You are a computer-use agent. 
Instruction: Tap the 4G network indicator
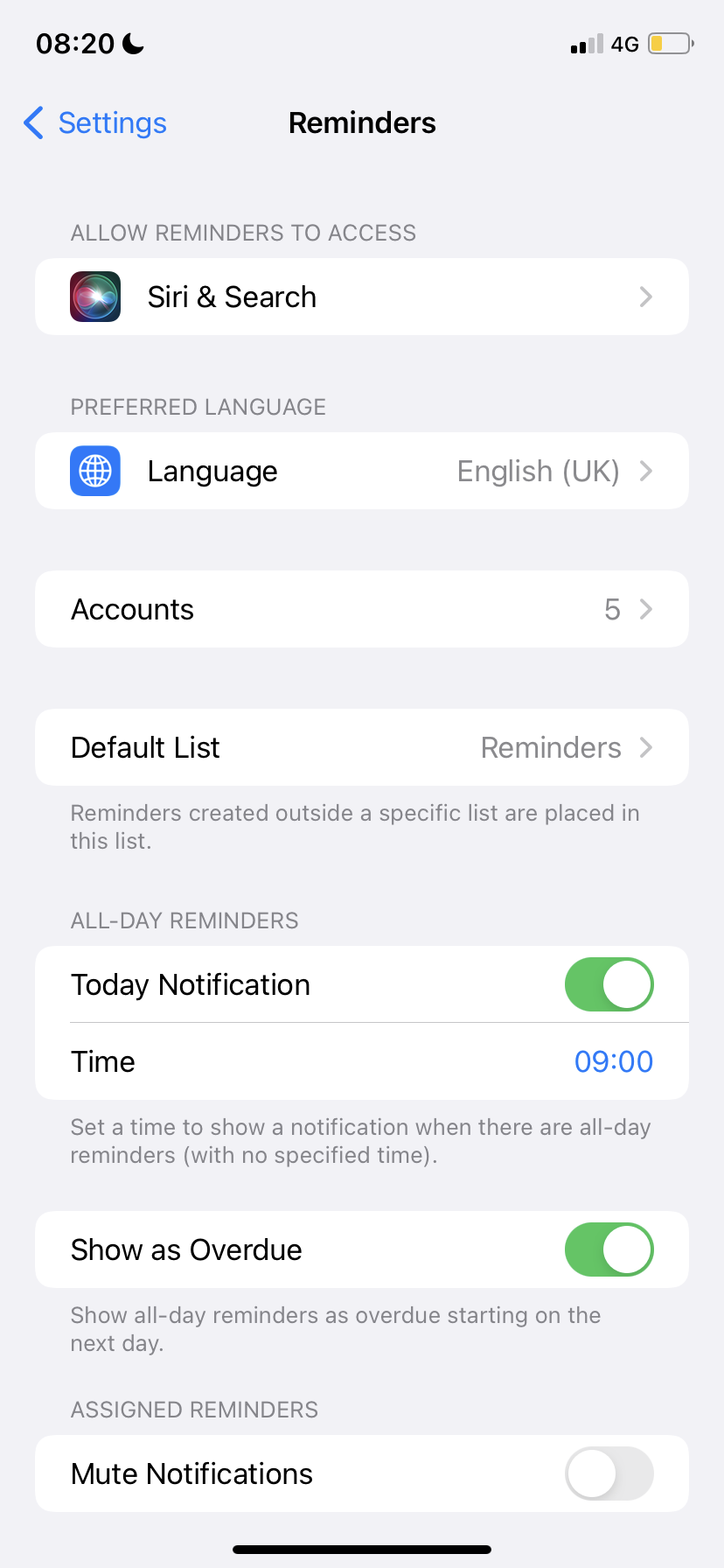click(626, 43)
